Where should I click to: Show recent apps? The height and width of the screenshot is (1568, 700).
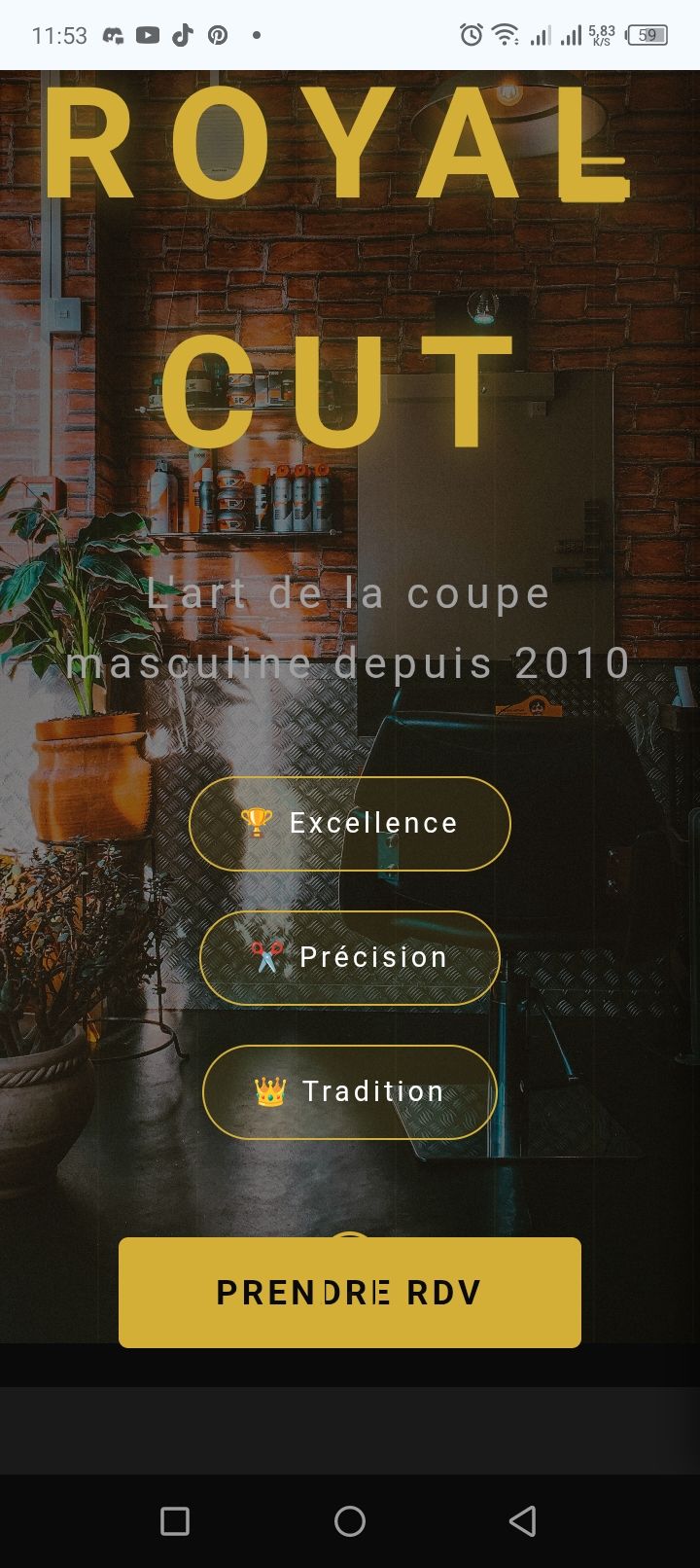(x=175, y=1521)
